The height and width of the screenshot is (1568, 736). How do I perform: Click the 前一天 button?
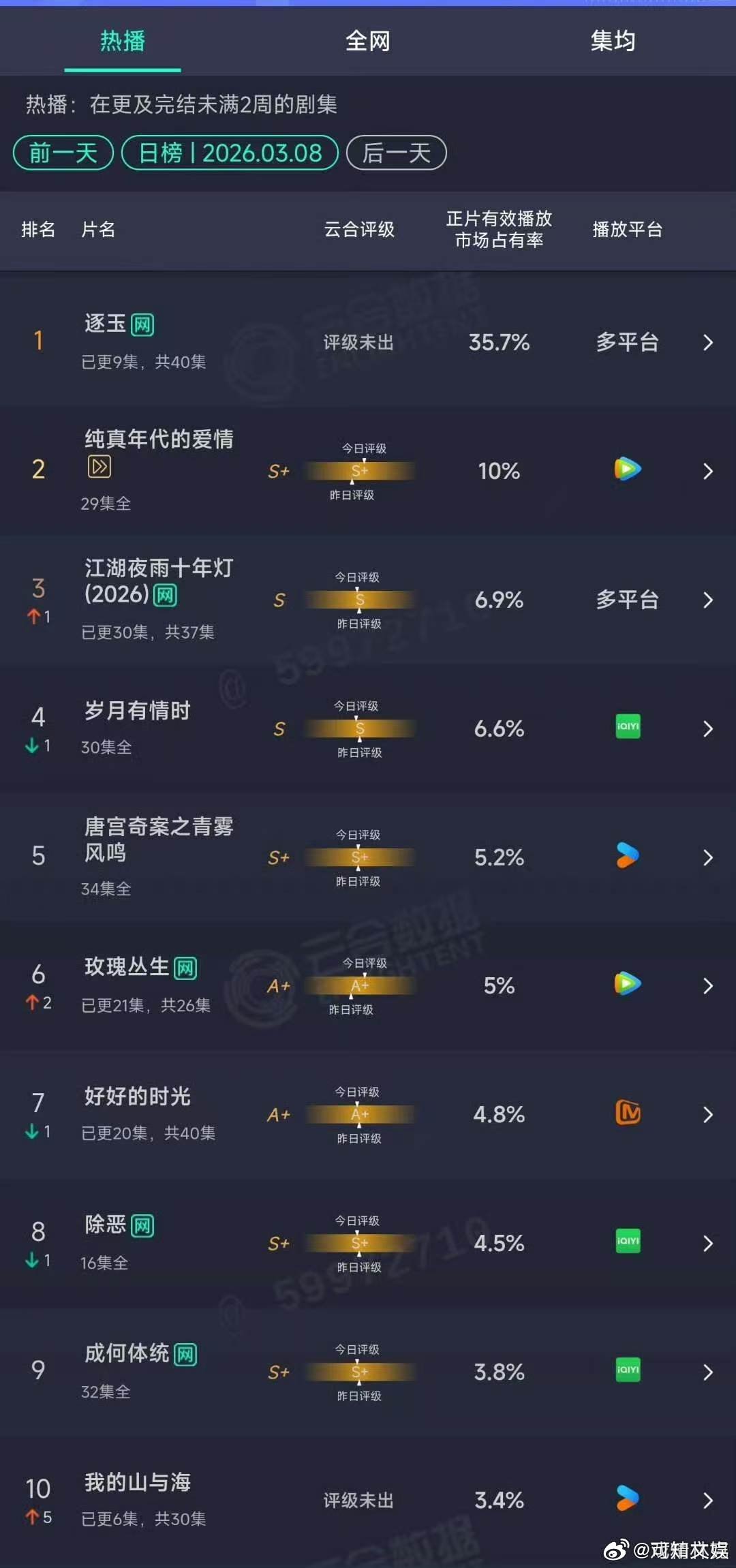(63, 153)
